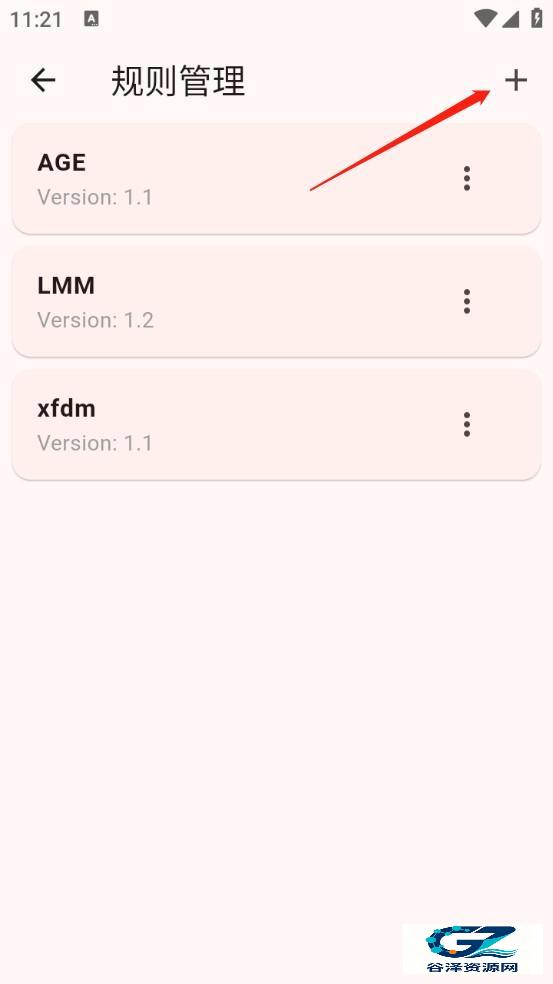553x984 pixels.
Task: Open the AGE rule card
Action: point(276,179)
